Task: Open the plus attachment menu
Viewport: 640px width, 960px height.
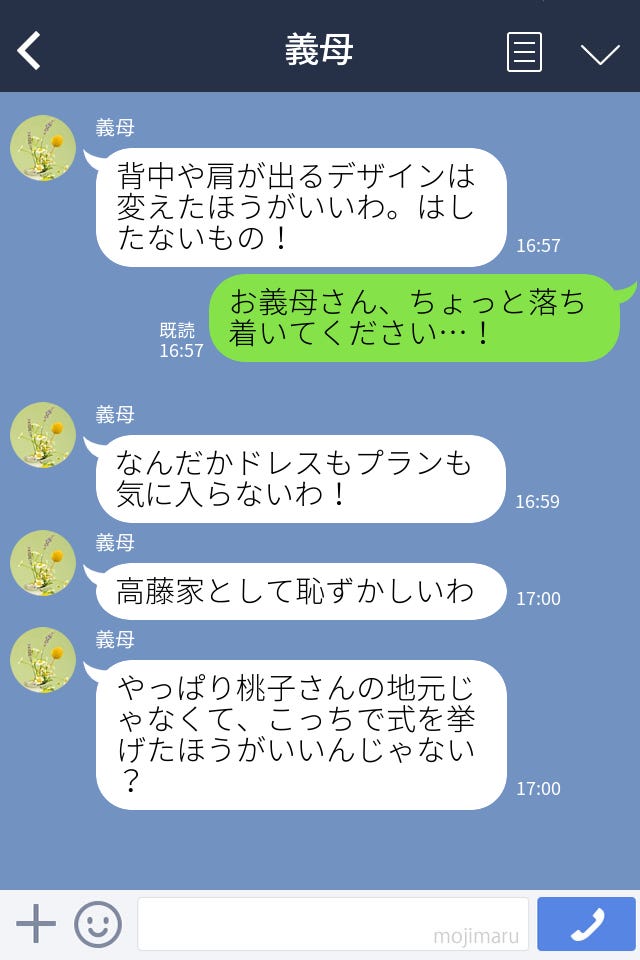Action: 36,924
